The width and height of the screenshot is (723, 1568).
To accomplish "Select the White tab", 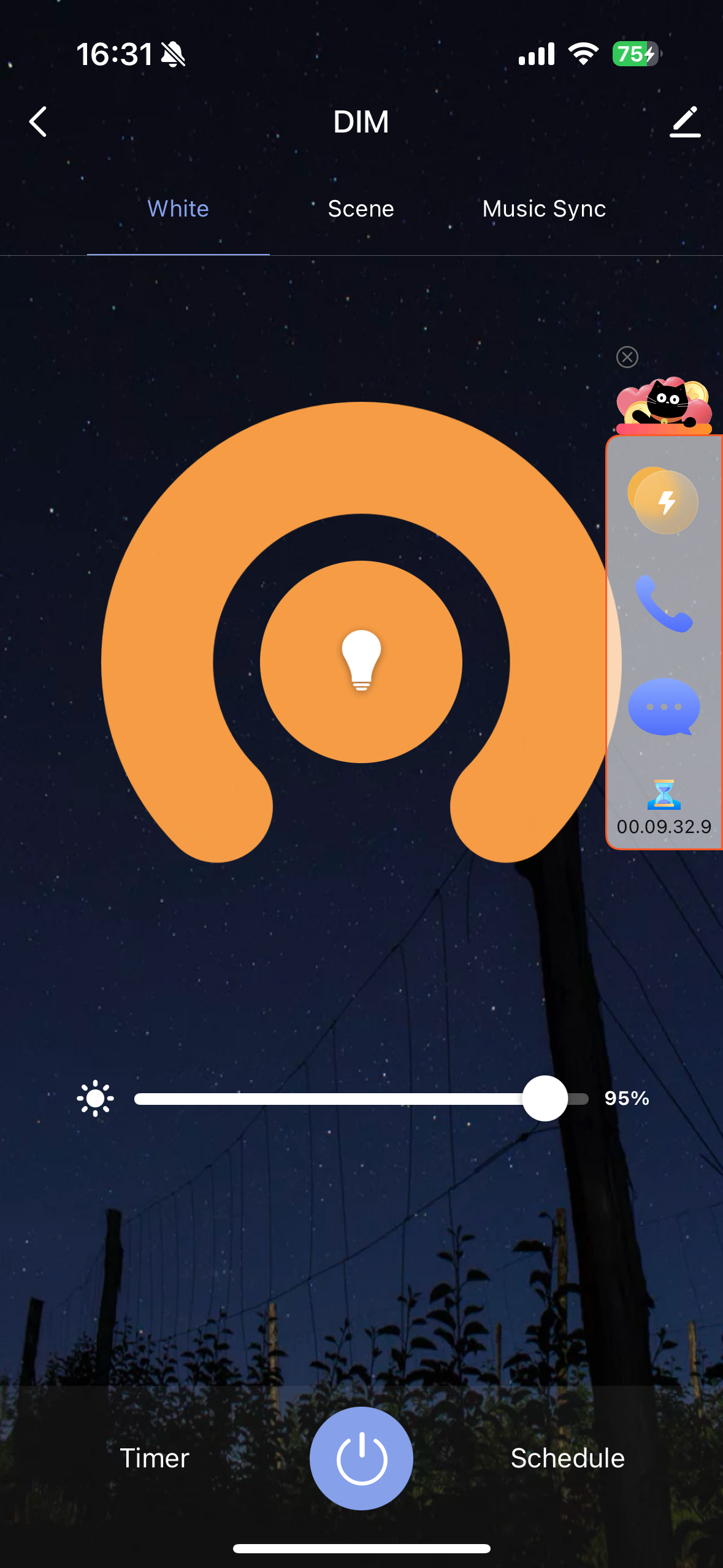I will coord(178,209).
